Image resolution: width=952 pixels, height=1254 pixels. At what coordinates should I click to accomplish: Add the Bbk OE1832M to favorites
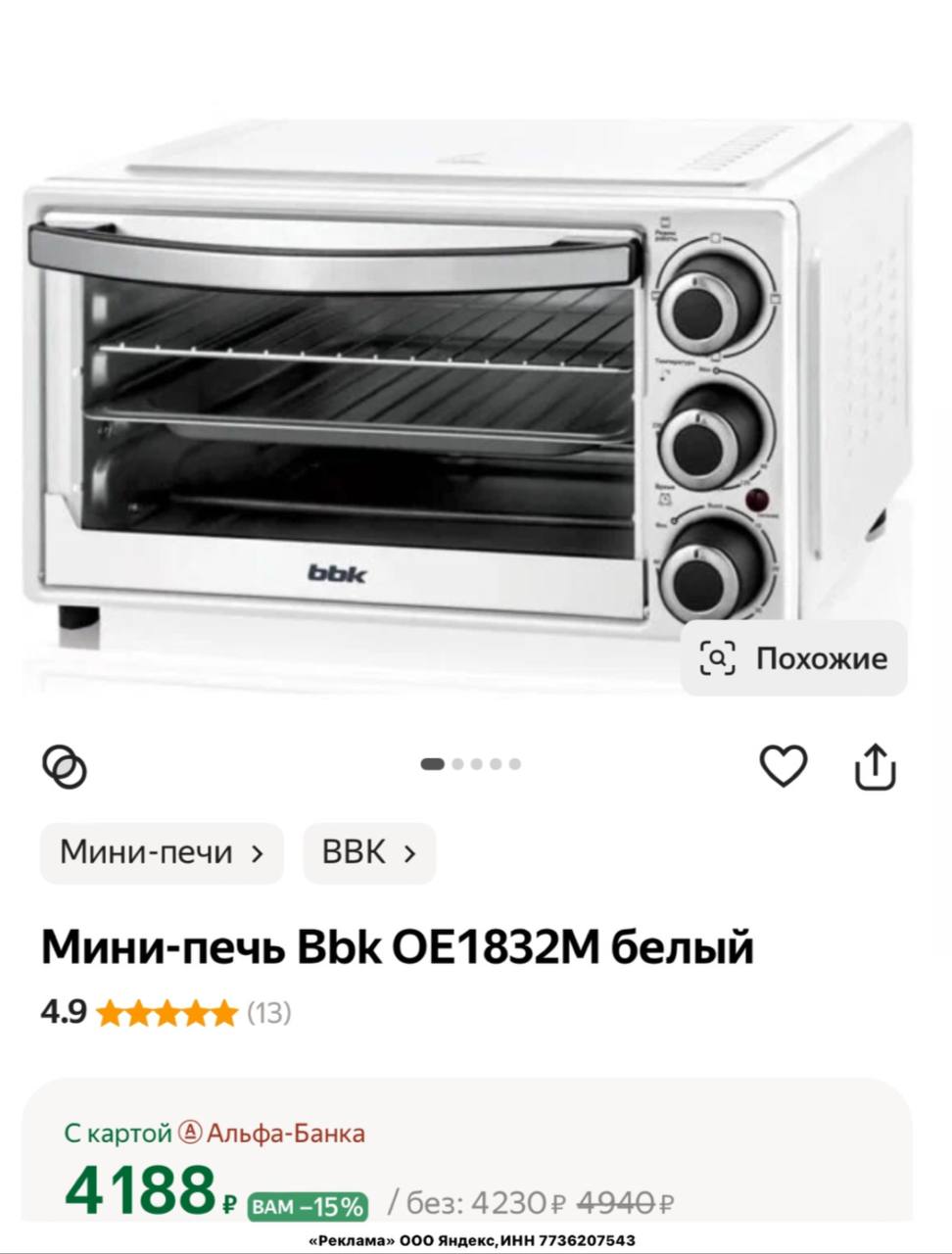coord(784,765)
